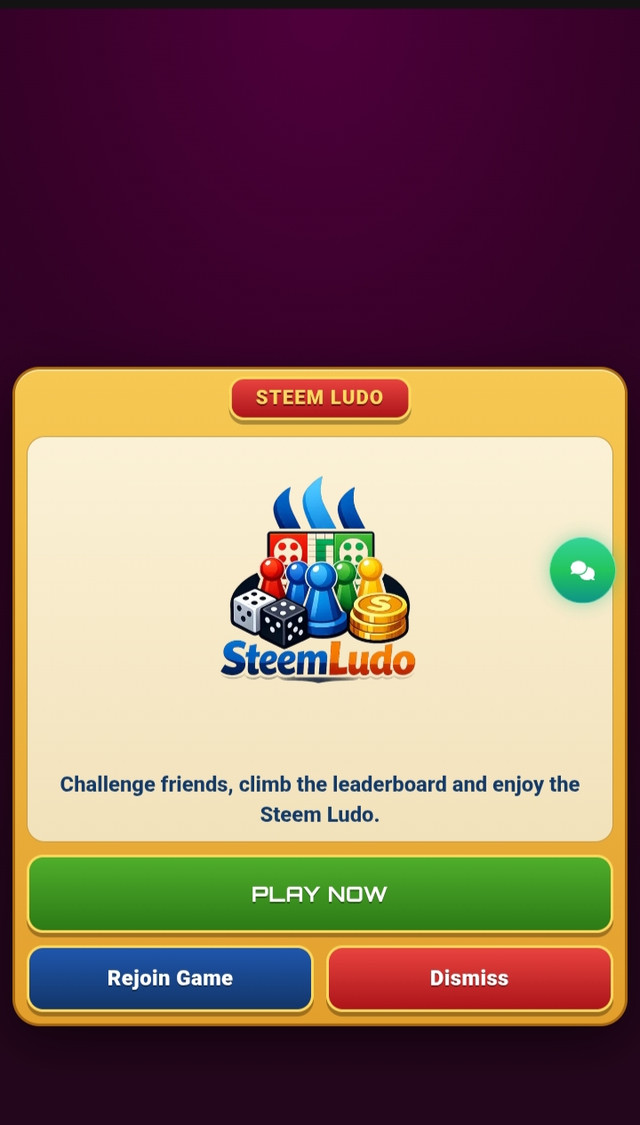This screenshot has width=640, height=1125.
Task: Tap the green PLAY NOW button
Action: (x=320, y=894)
